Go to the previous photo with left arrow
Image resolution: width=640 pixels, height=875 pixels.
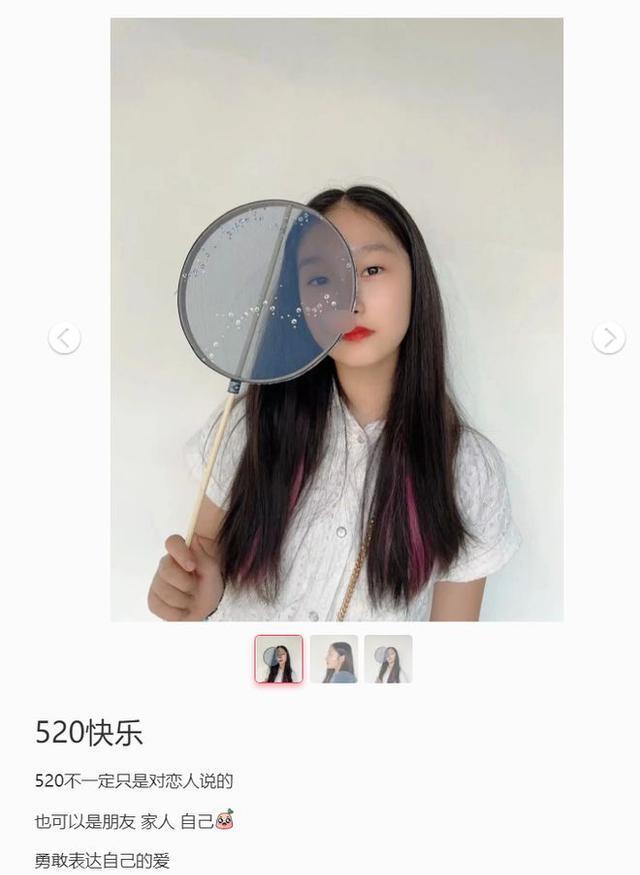65,338
